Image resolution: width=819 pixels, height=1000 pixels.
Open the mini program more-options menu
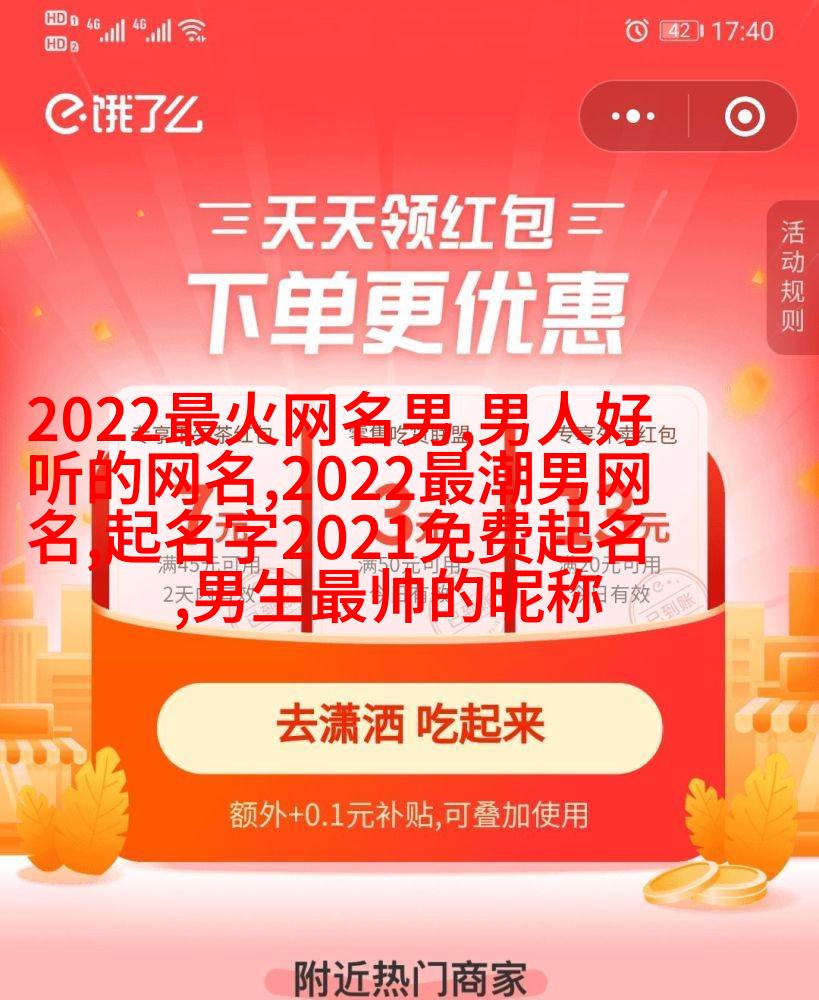pos(633,117)
